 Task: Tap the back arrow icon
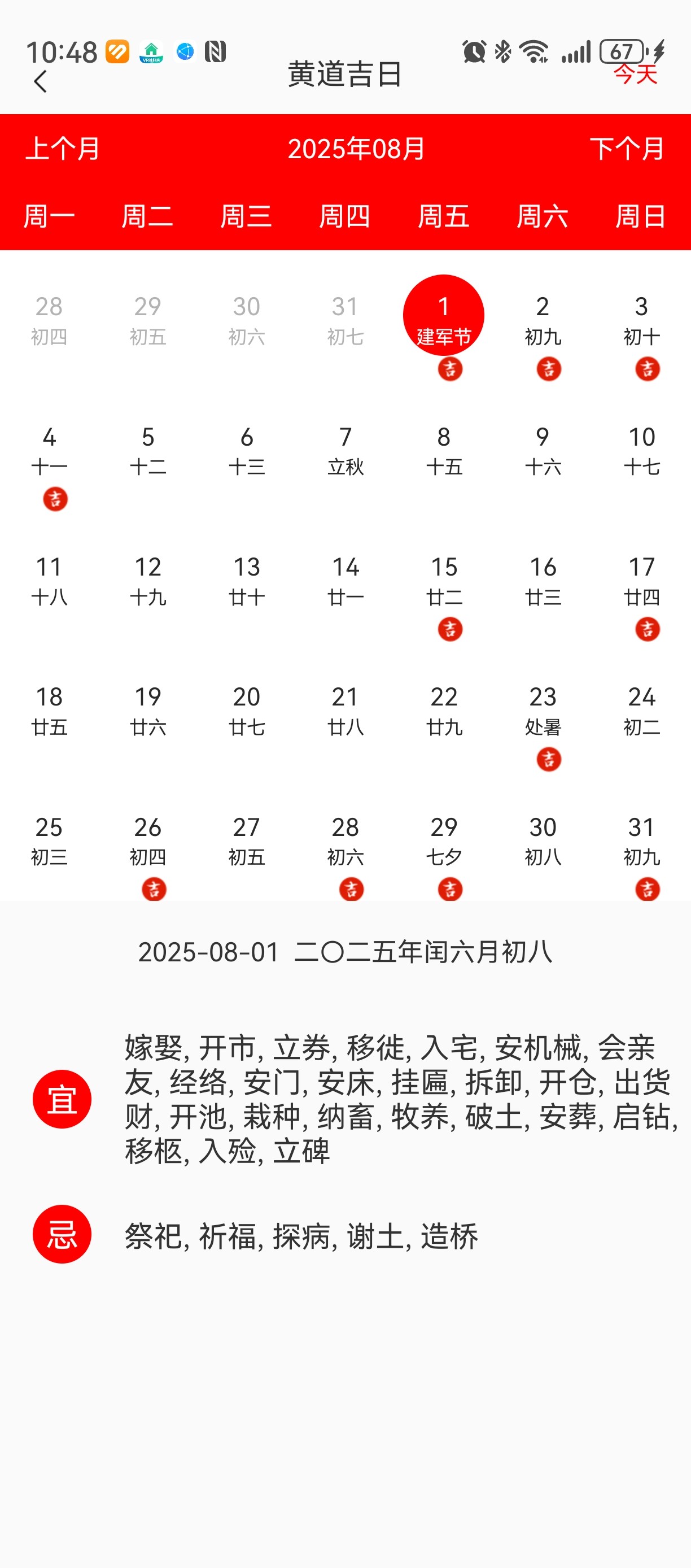pos(41,81)
